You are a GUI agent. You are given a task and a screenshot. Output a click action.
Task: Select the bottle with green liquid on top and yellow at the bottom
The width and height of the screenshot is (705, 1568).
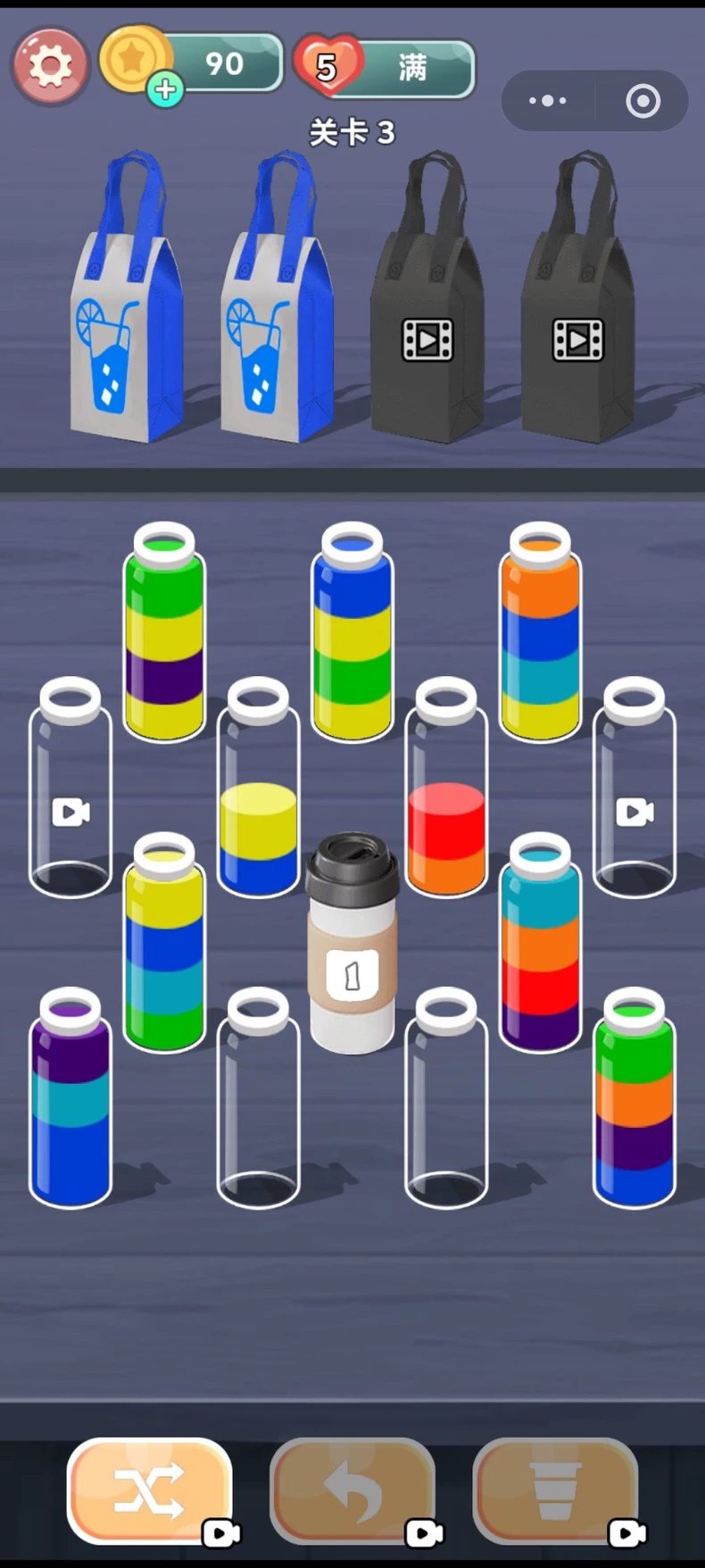click(x=164, y=632)
